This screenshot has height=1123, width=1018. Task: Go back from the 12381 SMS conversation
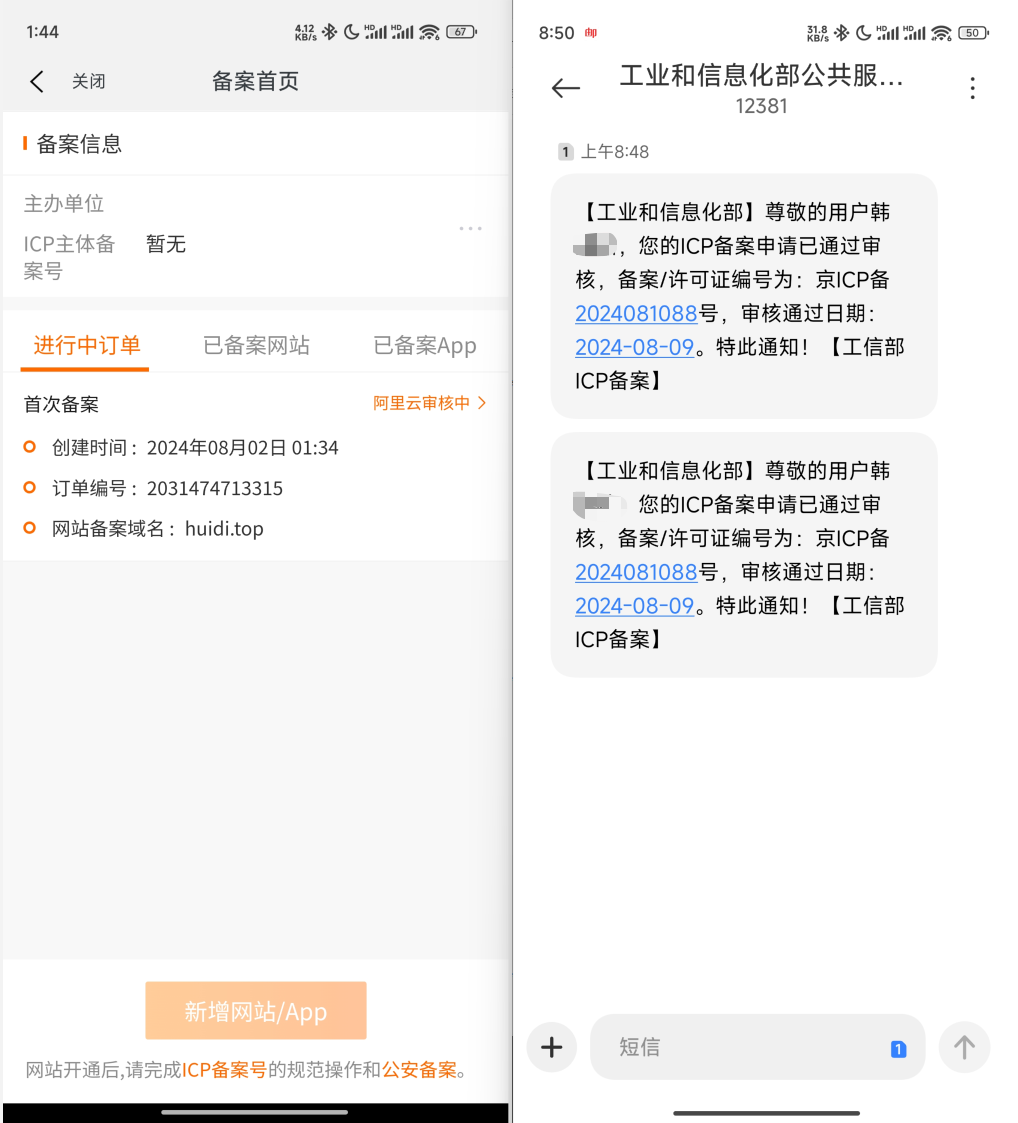566,89
